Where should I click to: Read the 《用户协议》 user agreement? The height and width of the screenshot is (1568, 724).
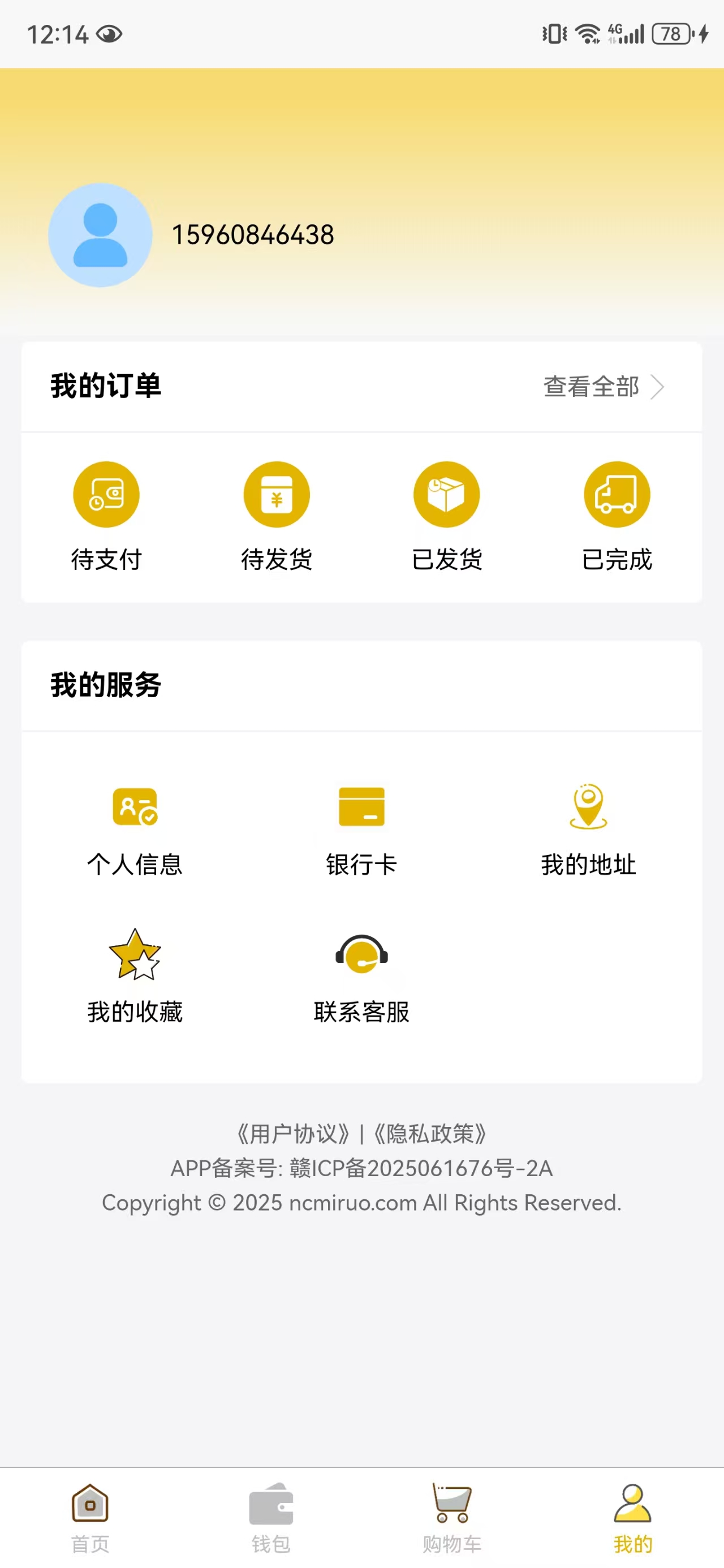click(x=294, y=1133)
